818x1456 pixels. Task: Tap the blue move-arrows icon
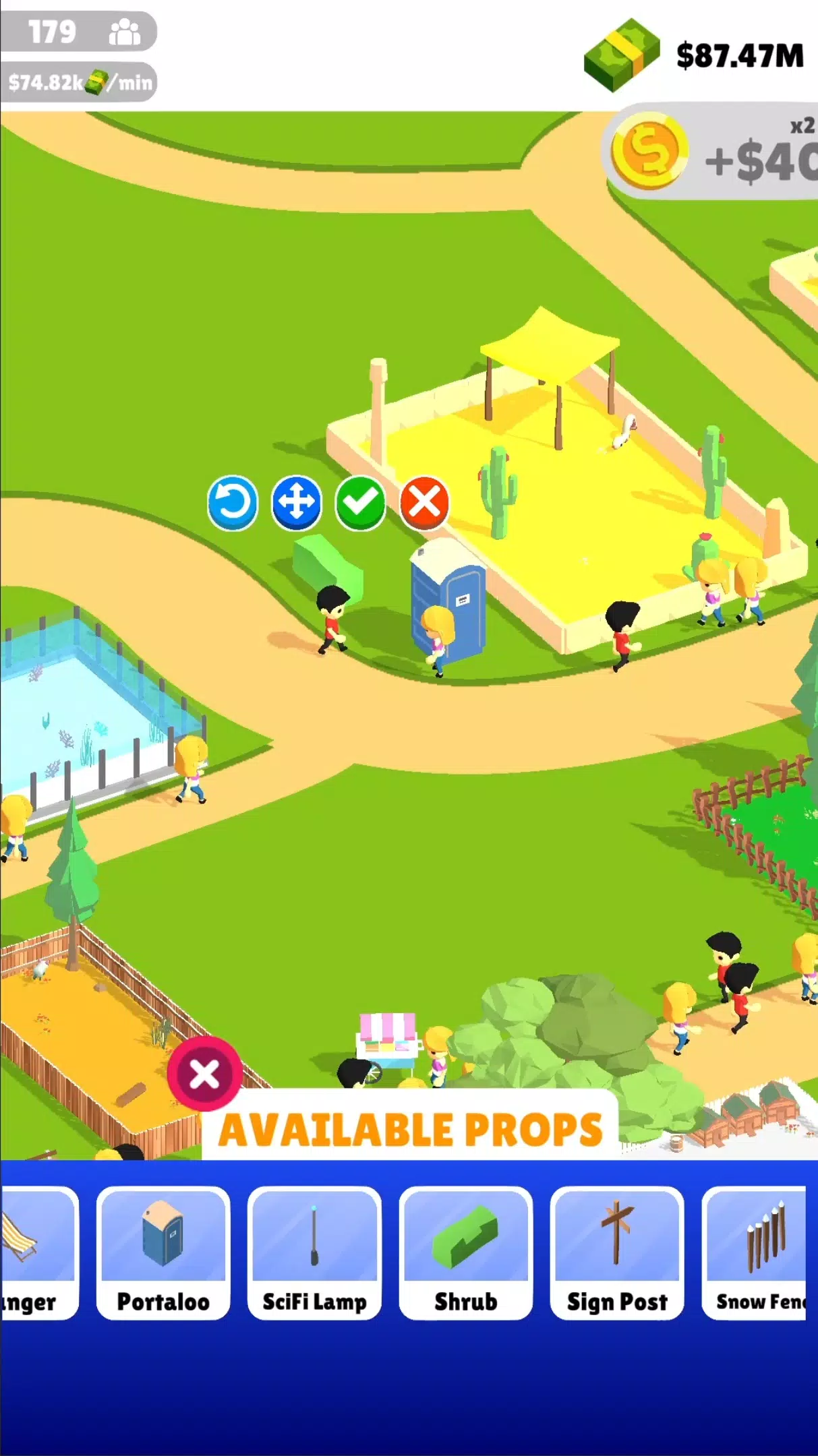click(x=296, y=503)
